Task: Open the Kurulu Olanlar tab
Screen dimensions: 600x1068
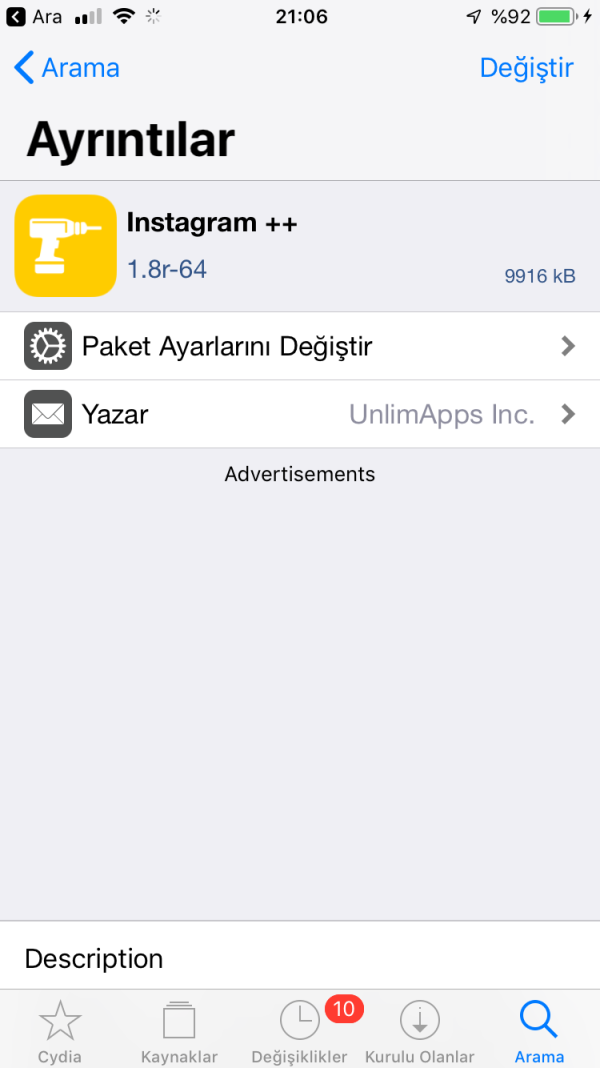Action: click(x=419, y=1032)
